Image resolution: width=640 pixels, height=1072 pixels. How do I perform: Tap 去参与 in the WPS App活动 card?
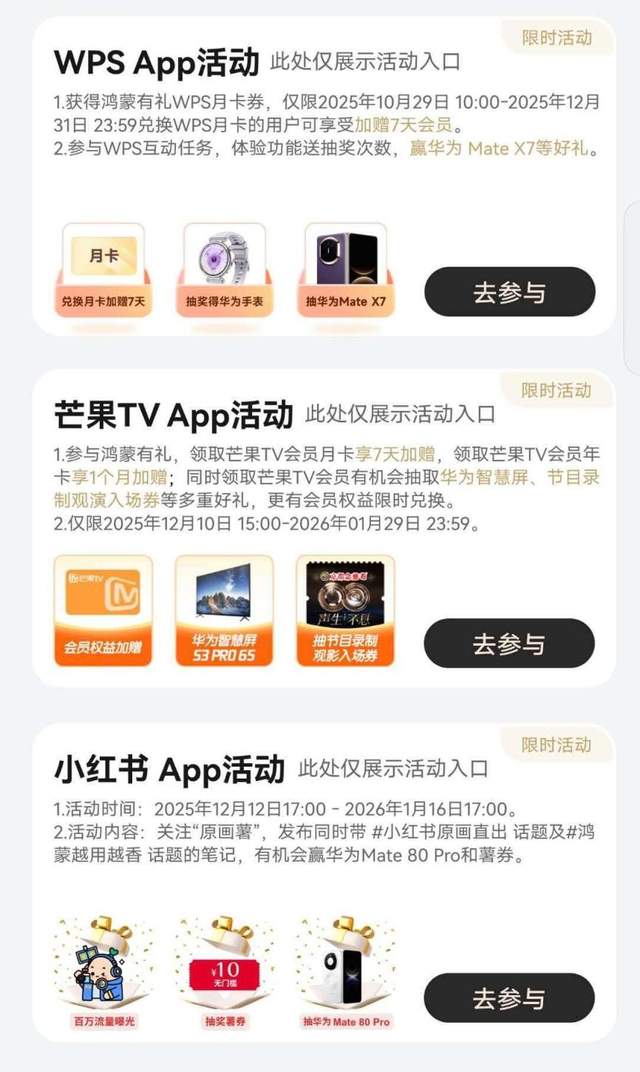tap(509, 292)
